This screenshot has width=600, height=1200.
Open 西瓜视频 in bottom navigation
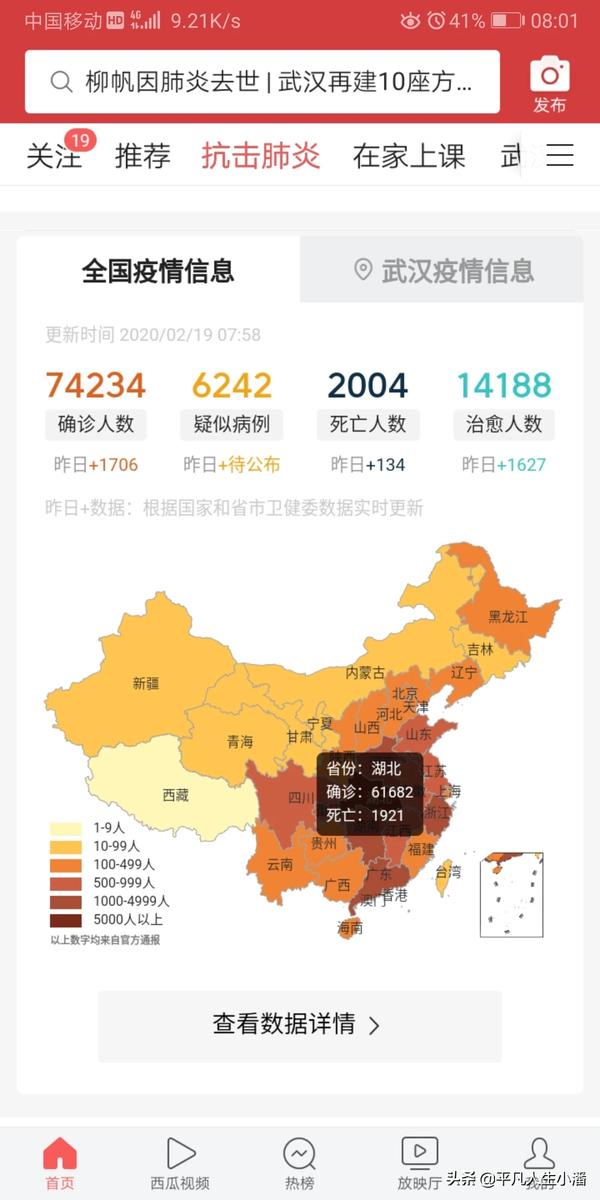pyautogui.click(x=180, y=1165)
